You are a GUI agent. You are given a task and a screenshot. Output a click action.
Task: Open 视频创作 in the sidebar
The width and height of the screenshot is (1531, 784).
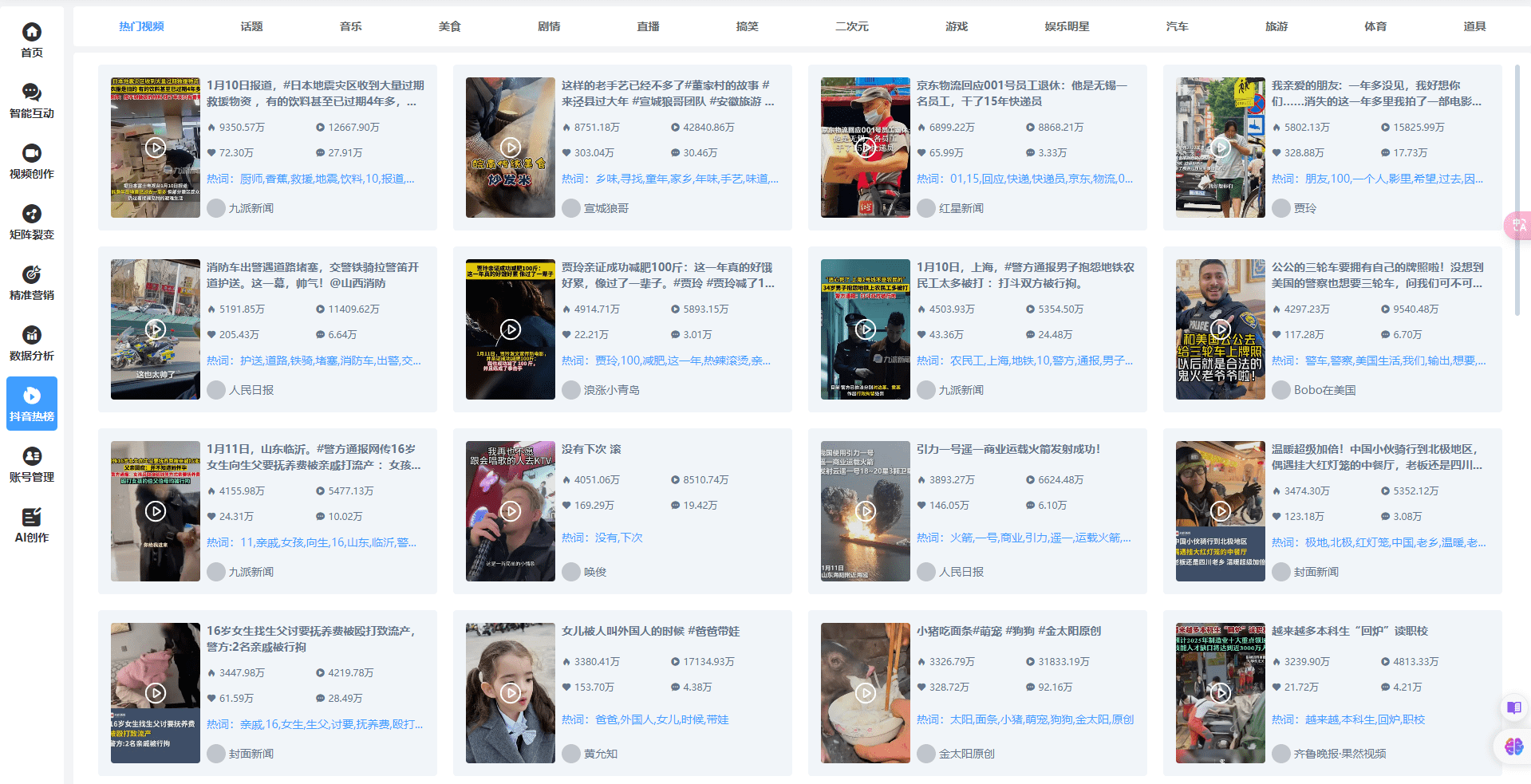tap(32, 161)
